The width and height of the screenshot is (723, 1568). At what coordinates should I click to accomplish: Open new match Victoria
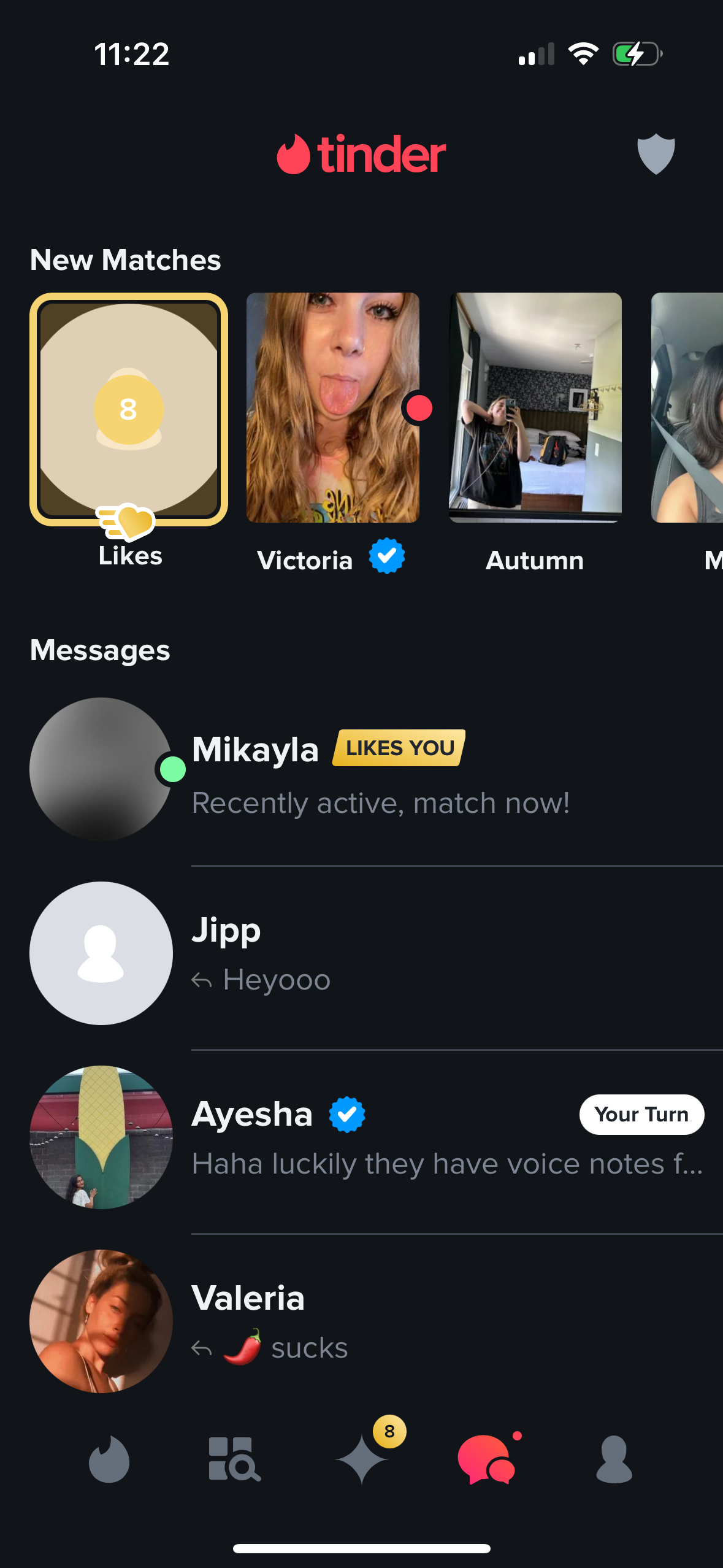(x=333, y=408)
